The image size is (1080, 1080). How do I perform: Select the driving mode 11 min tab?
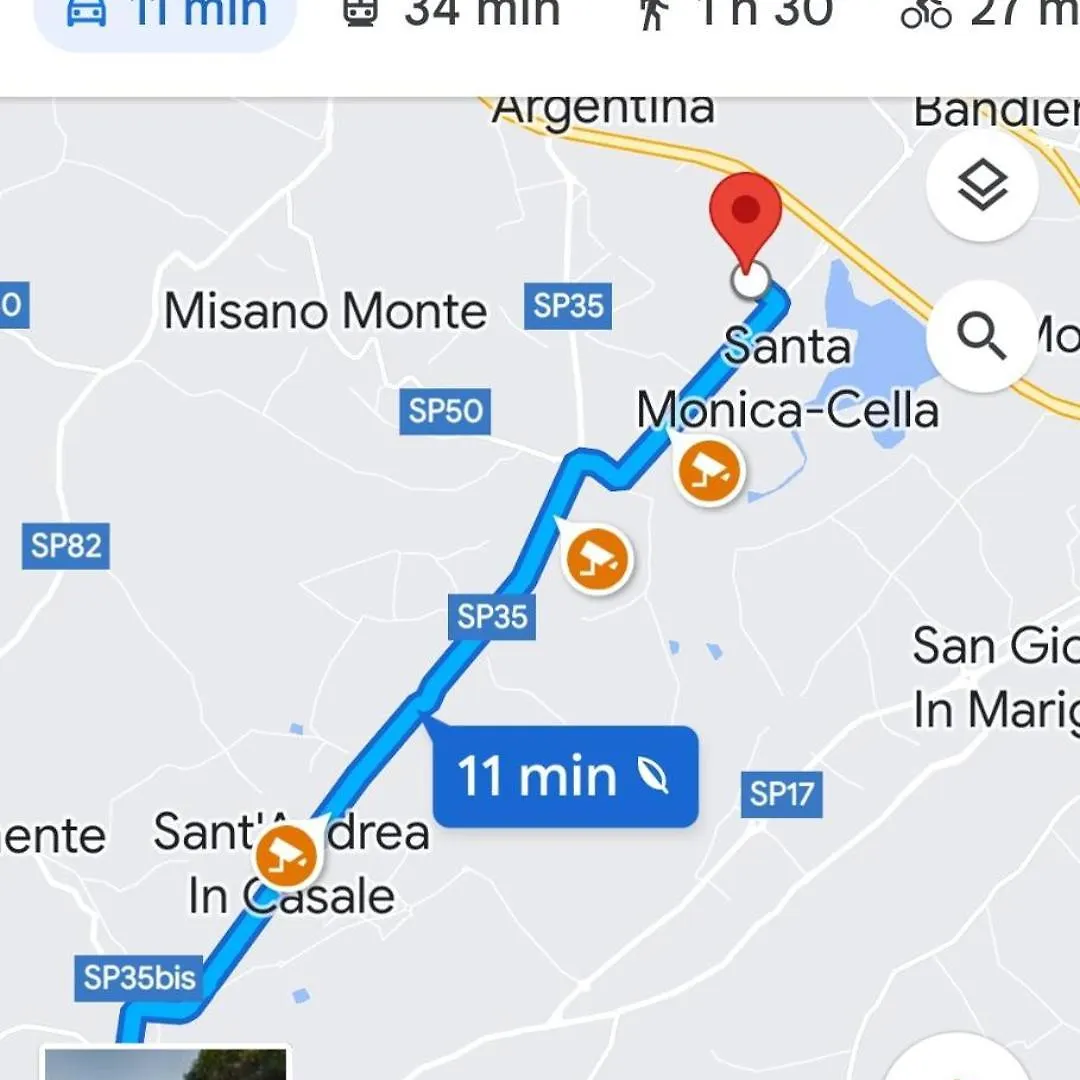point(166,15)
